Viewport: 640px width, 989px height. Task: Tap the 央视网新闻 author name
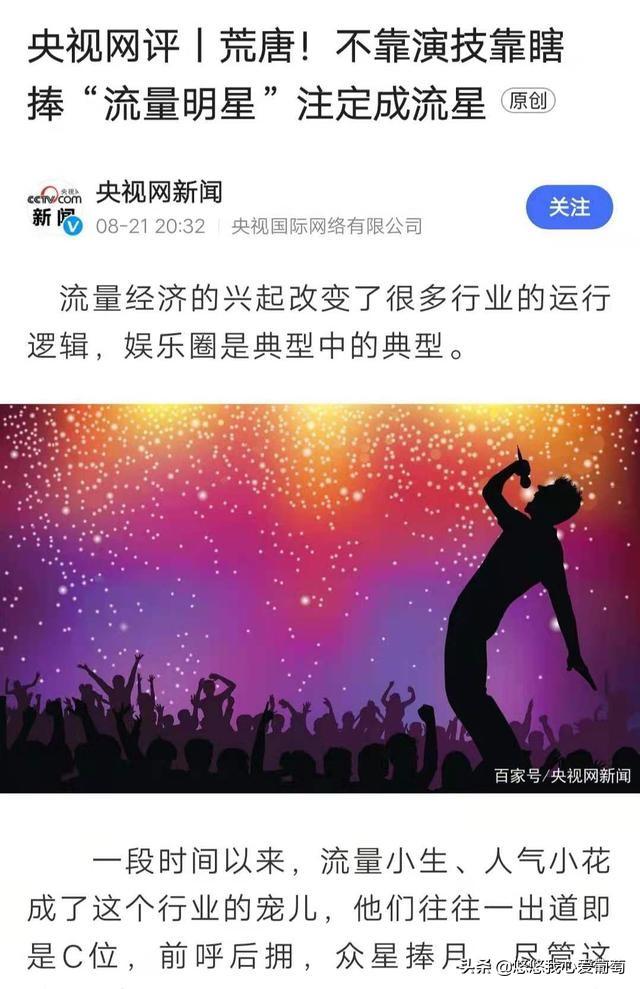159,191
